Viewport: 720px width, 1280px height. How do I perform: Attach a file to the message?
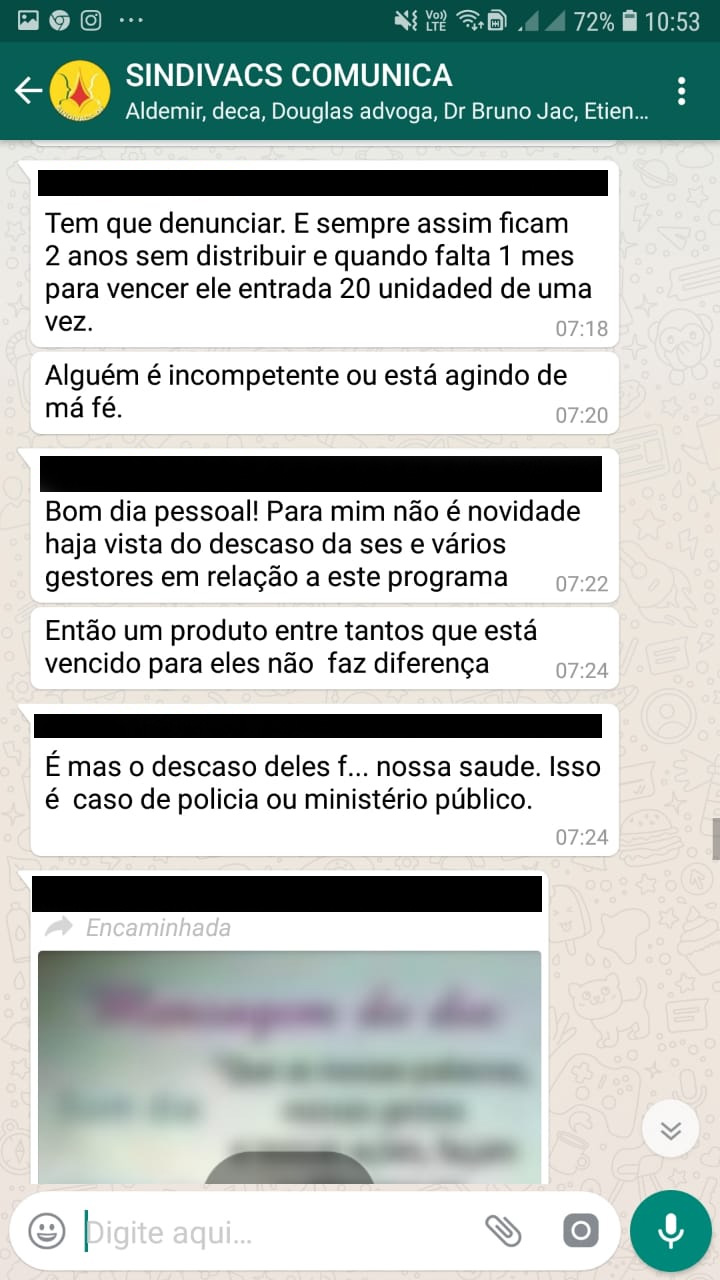[x=503, y=1230]
